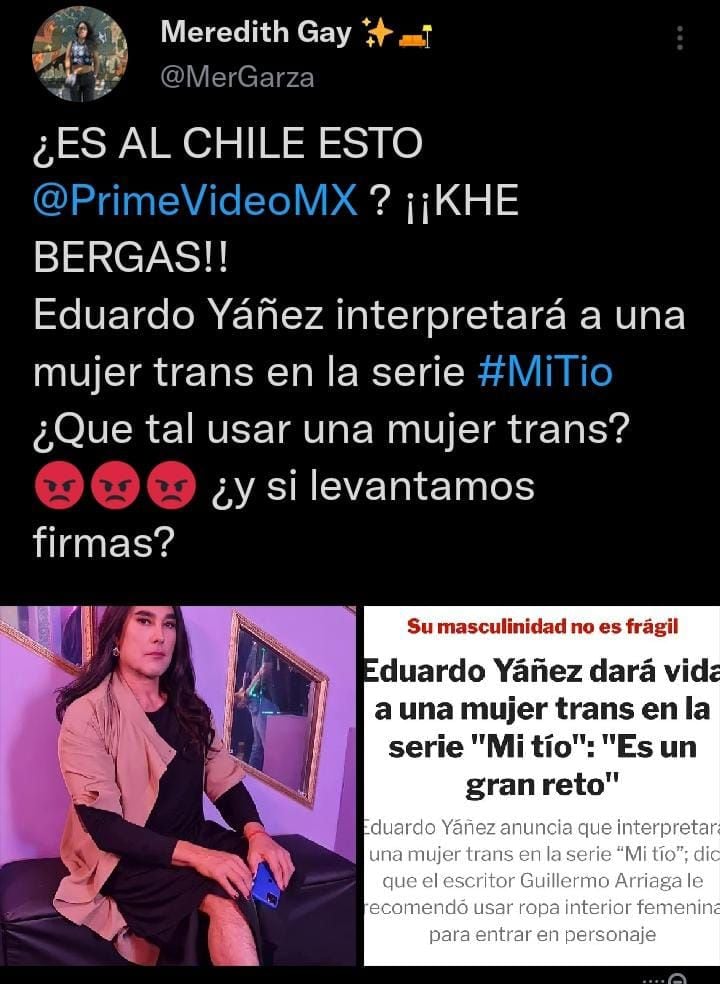Open the article screenshot about Eduardo Yáñez
The image size is (720, 984).
pos(542,784)
